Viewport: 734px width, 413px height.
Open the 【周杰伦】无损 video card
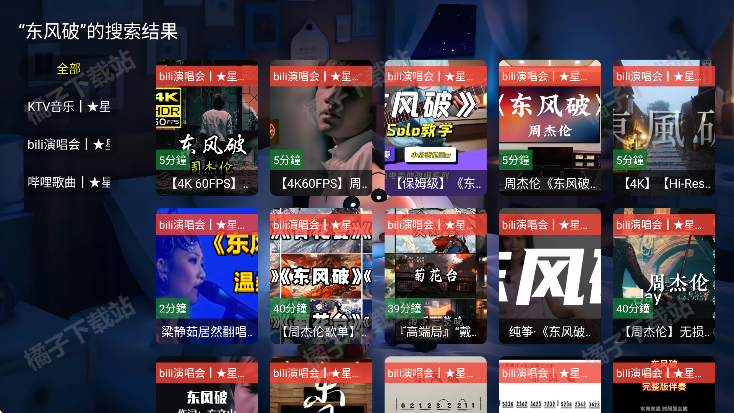click(663, 275)
